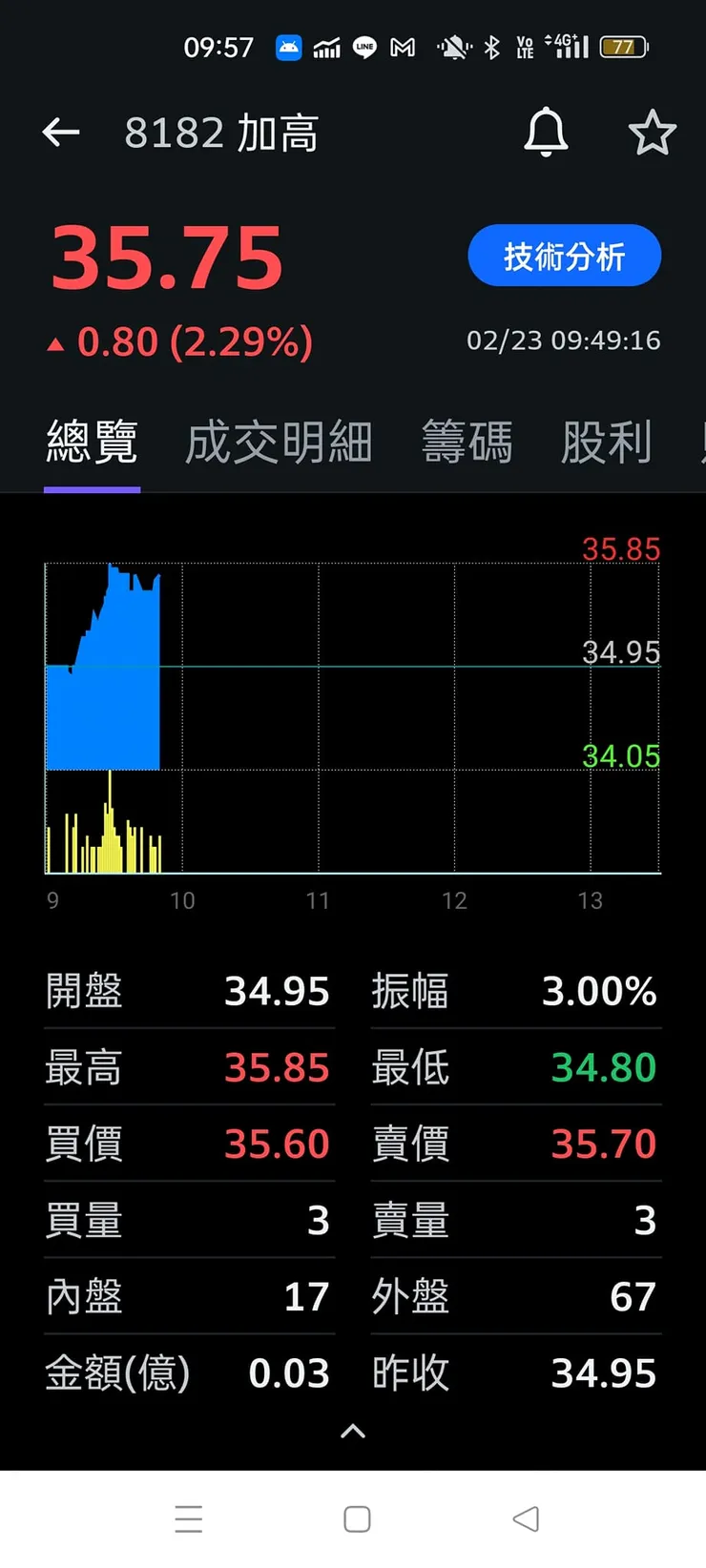706x1568 pixels.
Task: Tap the back arrow to return
Action: pyautogui.click(x=60, y=133)
